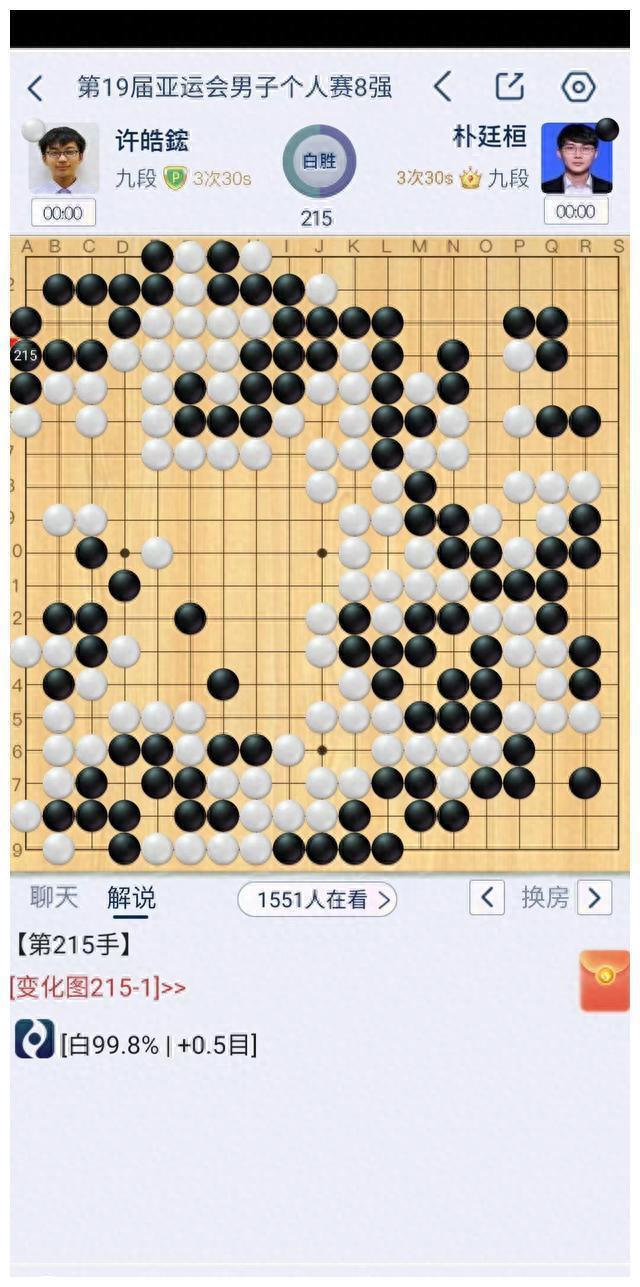The width and height of the screenshot is (640, 1287).
Task: View 朴廷桓's player avatar
Action: click(576, 158)
